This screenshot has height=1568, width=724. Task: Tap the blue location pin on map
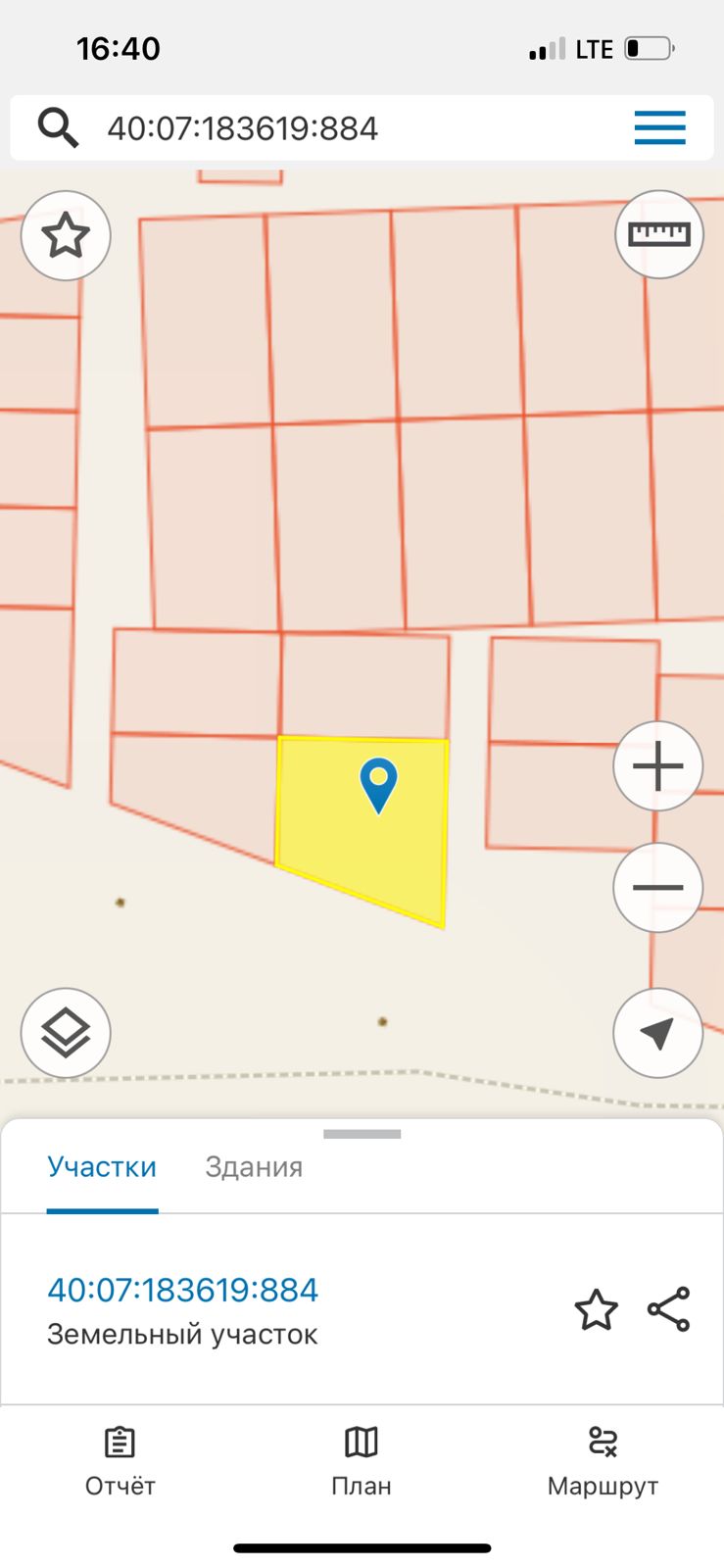378,786
